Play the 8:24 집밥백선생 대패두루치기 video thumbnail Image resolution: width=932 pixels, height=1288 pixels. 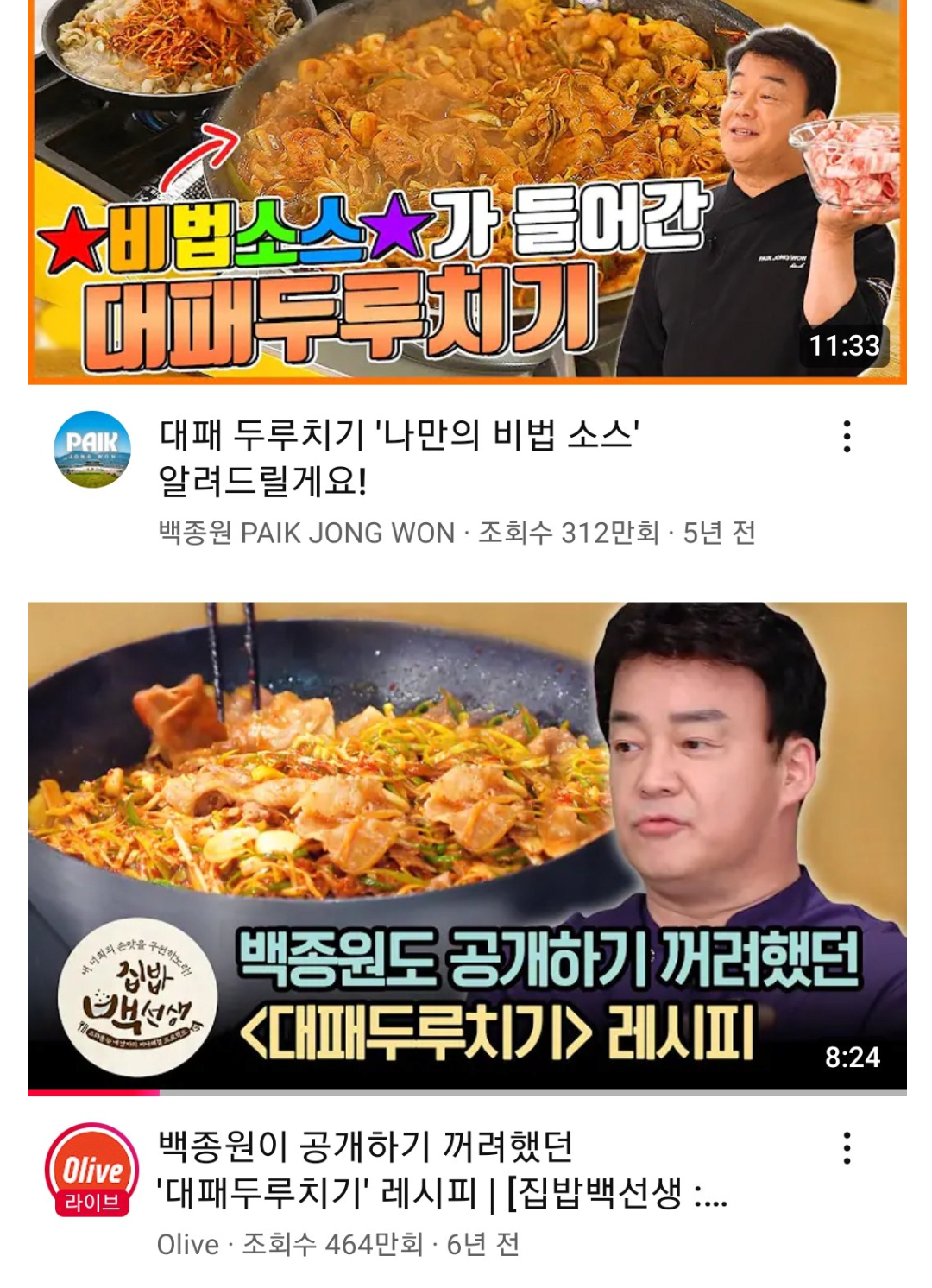pyautogui.click(x=466, y=846)
